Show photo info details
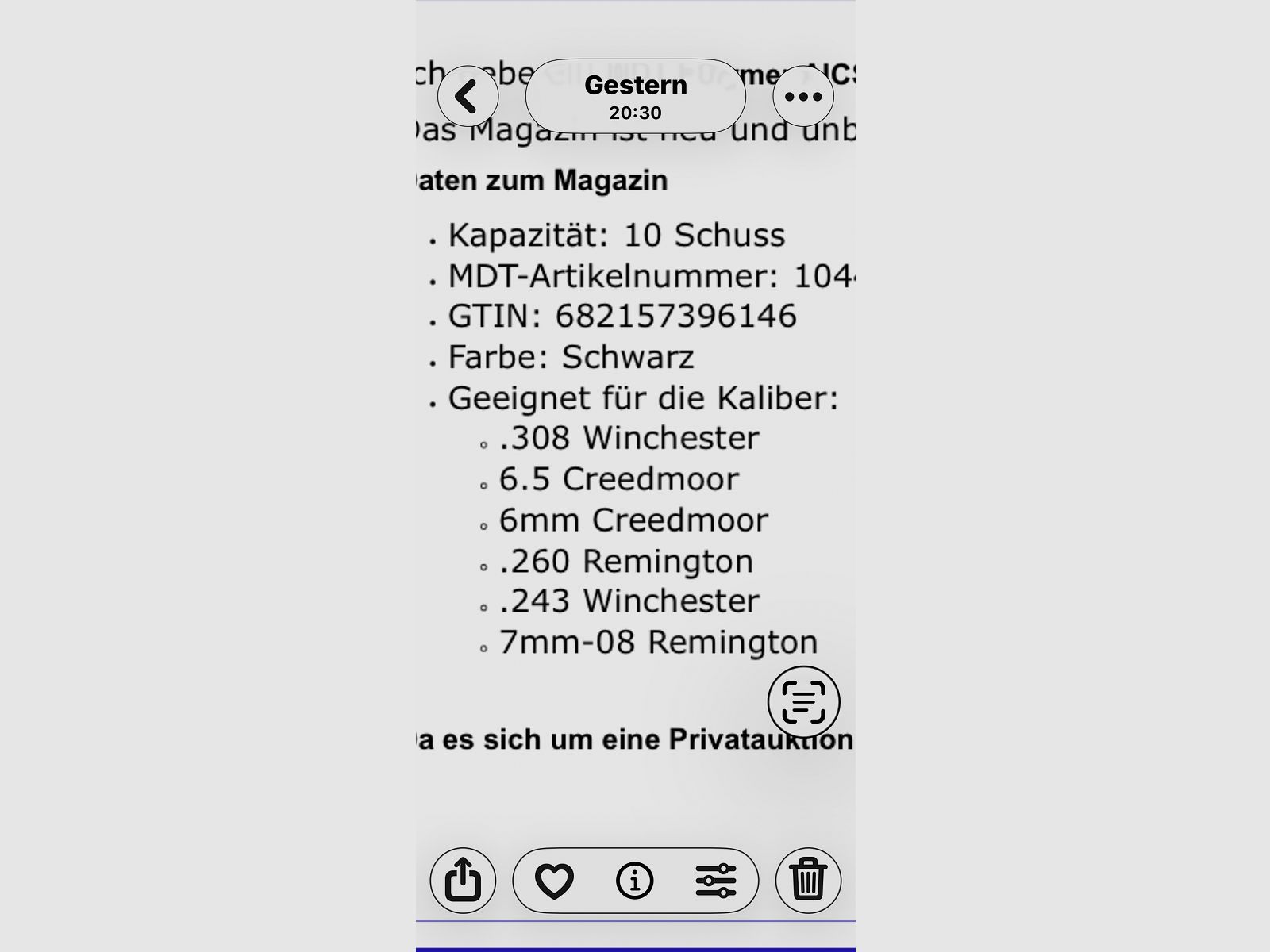The image size is (1270, 952). click(635, 881)
